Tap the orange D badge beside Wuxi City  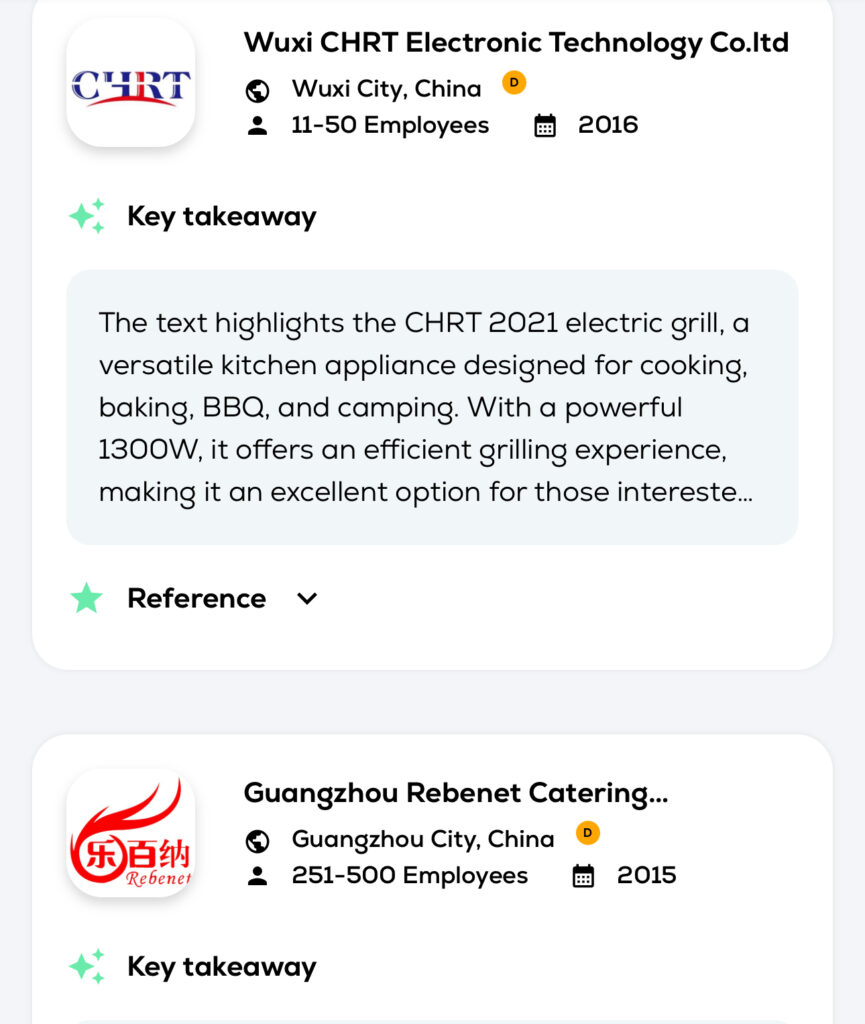514,83
